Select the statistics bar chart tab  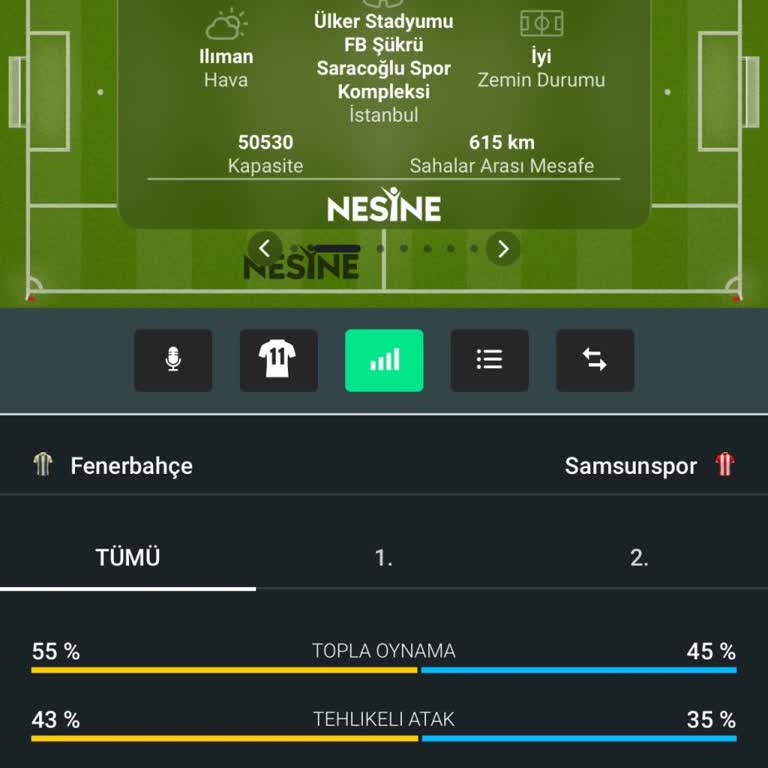(384, 360)
